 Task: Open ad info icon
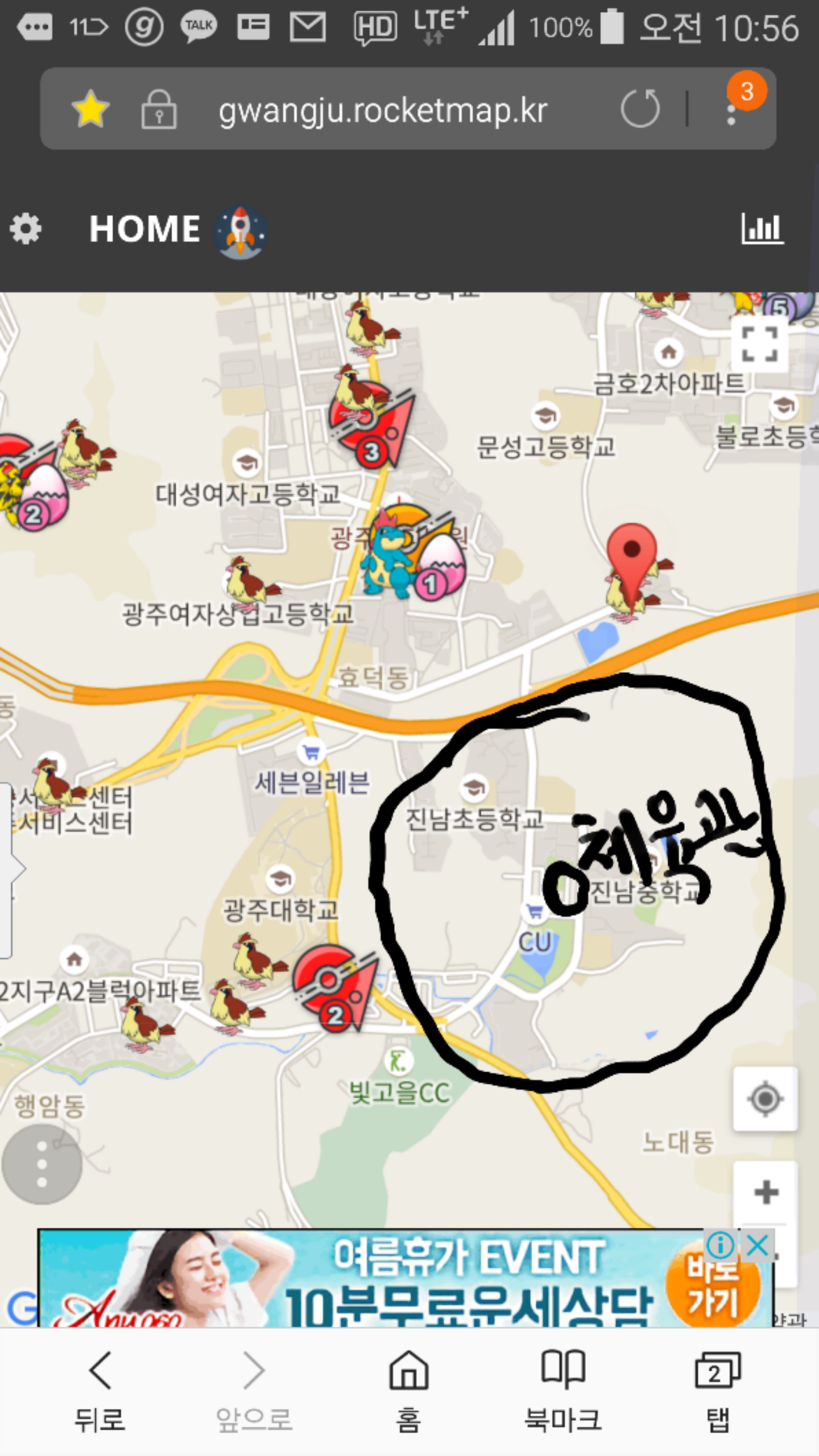(720, 1246)
